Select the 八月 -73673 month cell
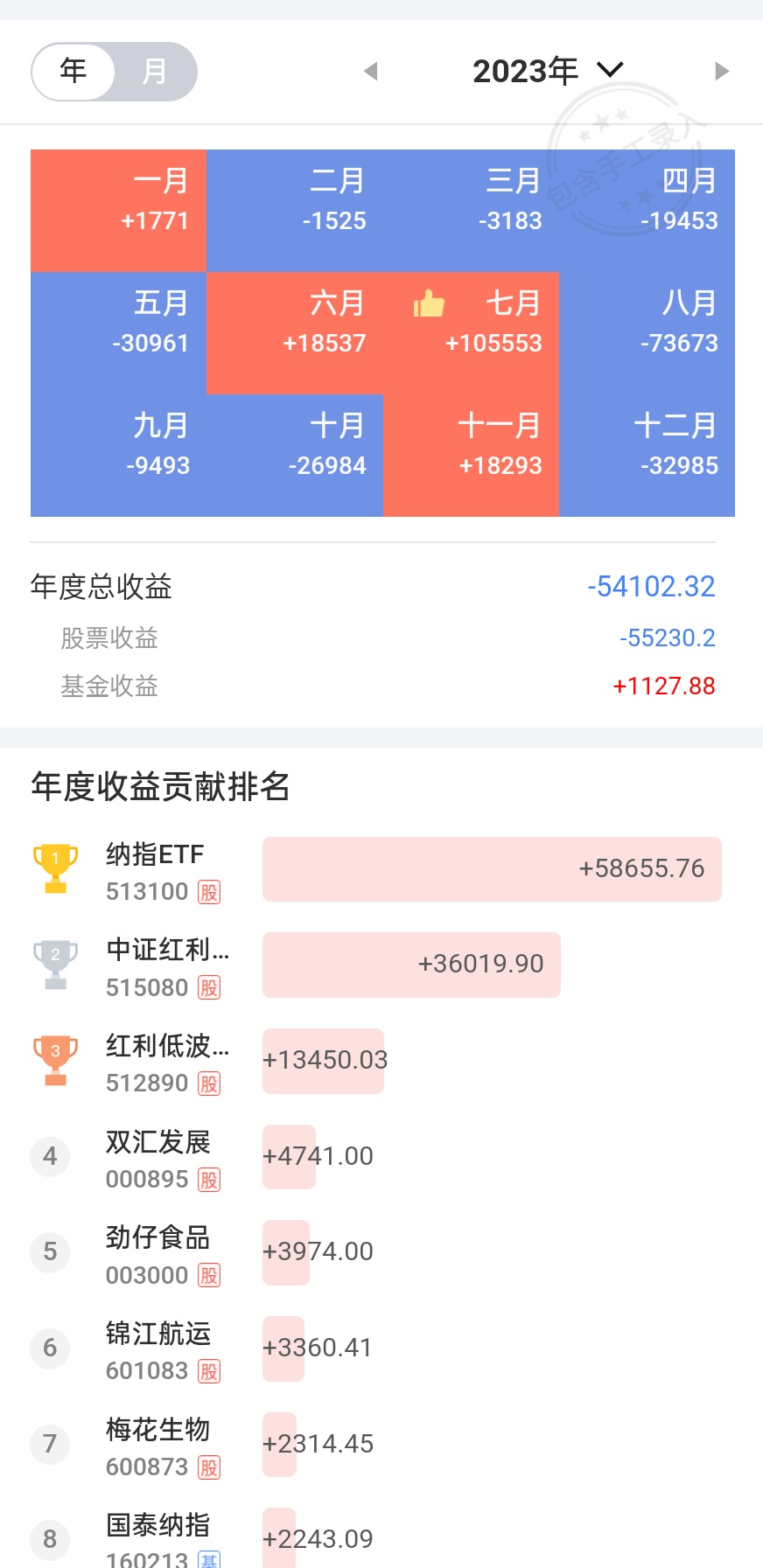This screenshot has width=763, height=1568. pyautogui.click(x=647, y=333)
